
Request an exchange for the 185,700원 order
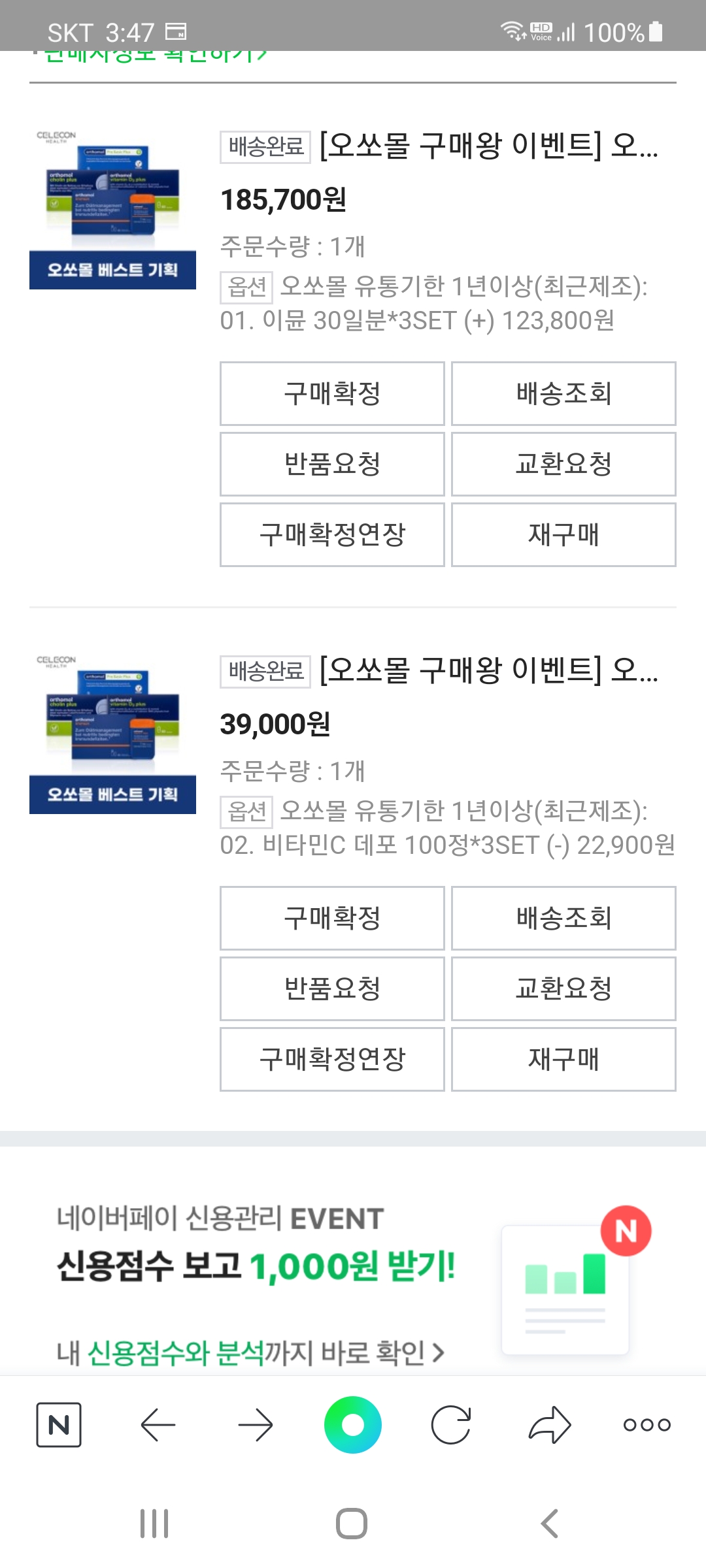click(x=563, y=464)
